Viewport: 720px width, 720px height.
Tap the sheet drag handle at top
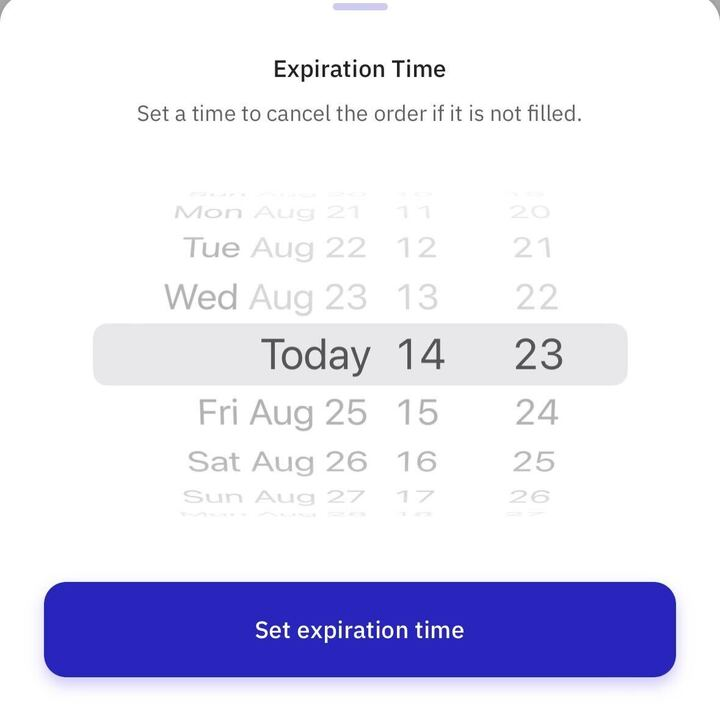pyautogui.click(x=360, y=7)
